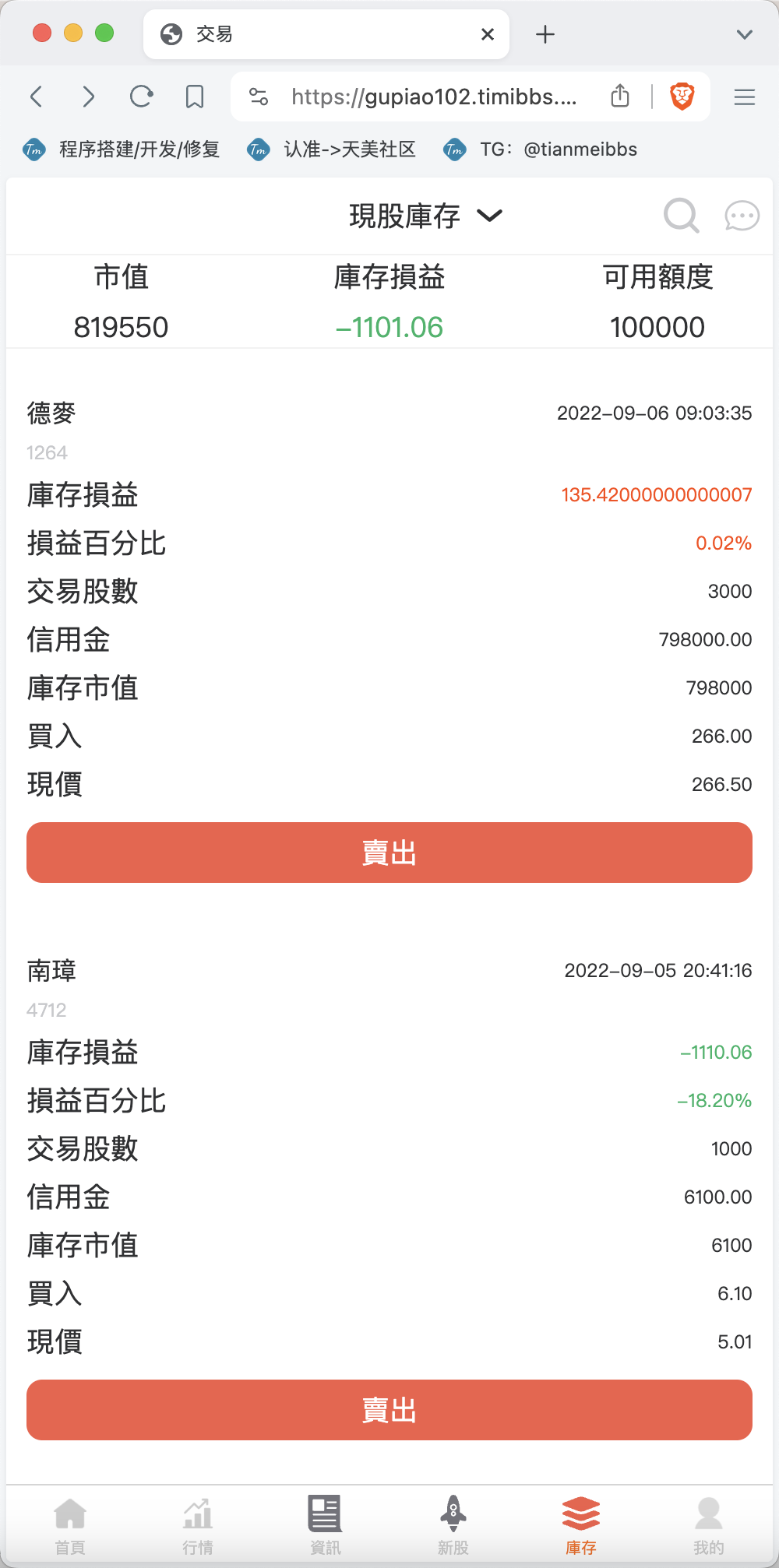Tap the browser share icon

coord(620,96)
